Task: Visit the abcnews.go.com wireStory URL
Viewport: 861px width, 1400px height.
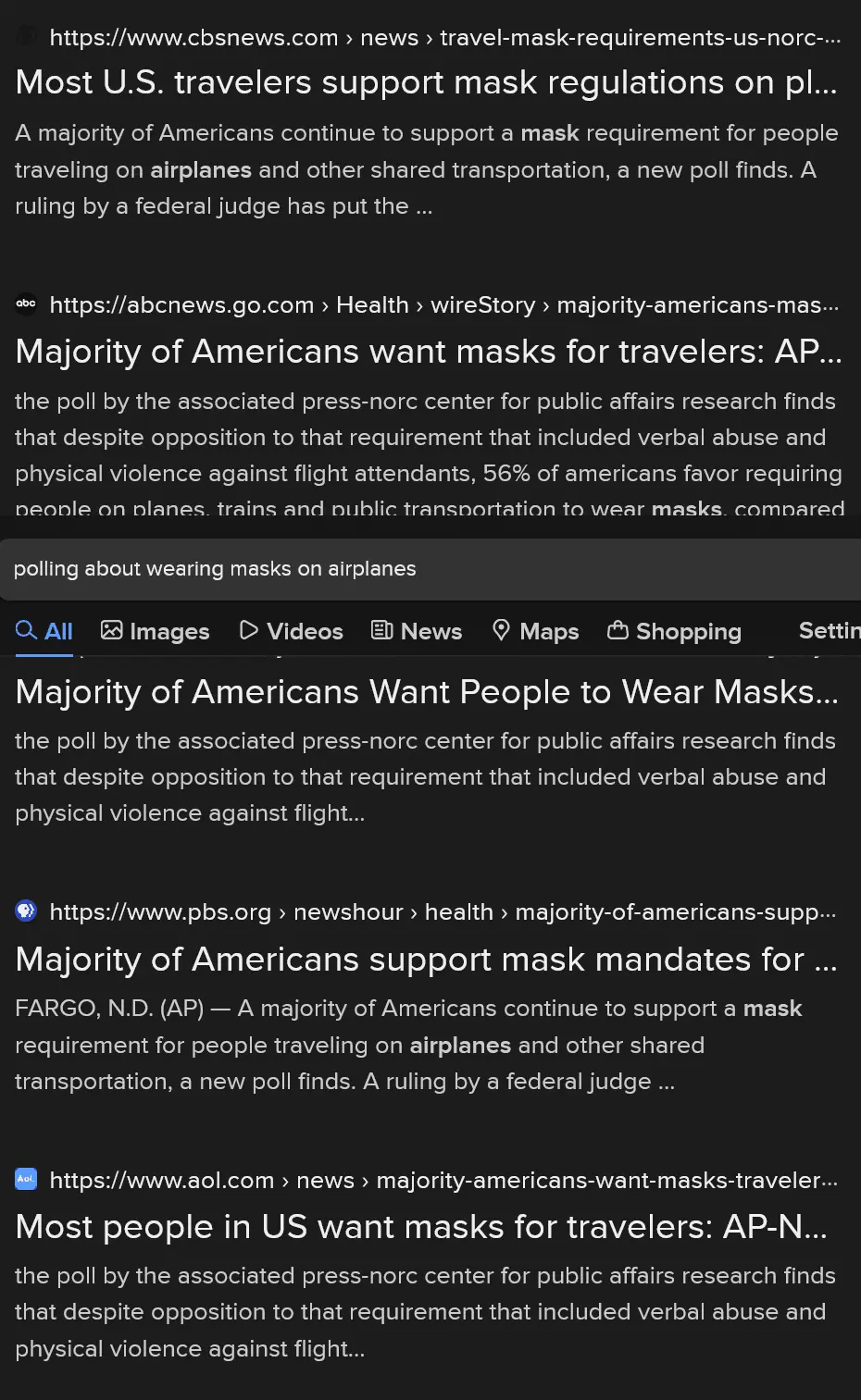Action: [443, 305]
